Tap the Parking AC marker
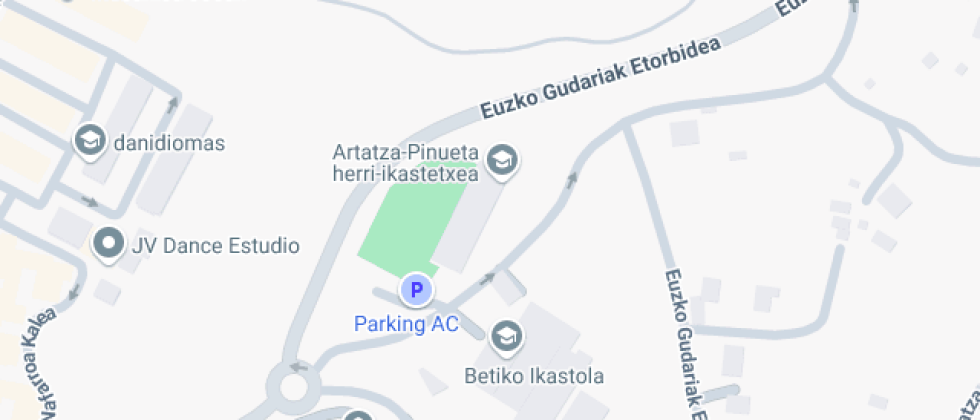980x420 pixels. coord(416,291)
